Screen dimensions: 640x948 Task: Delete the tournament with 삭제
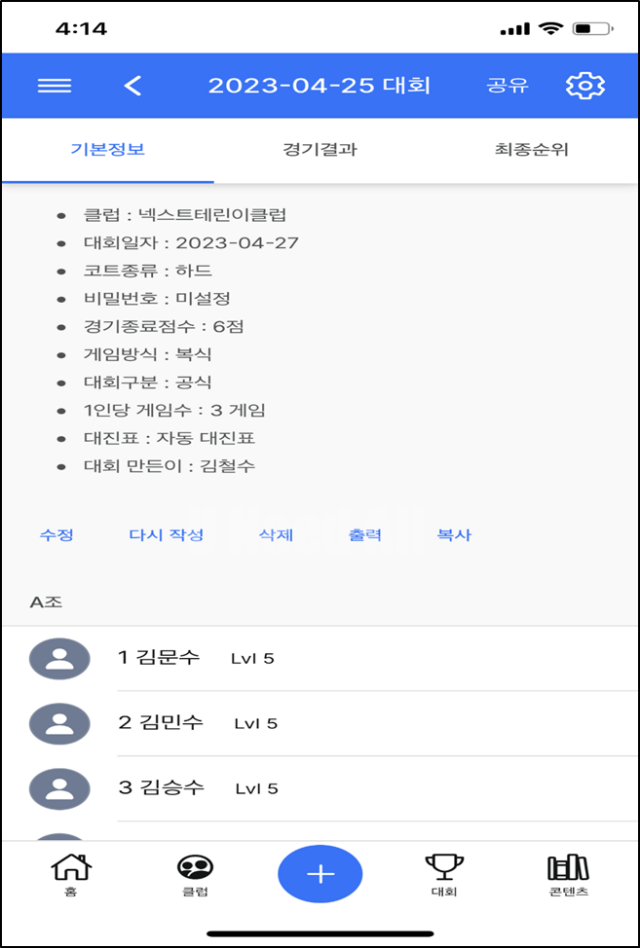tap(276, 535)
